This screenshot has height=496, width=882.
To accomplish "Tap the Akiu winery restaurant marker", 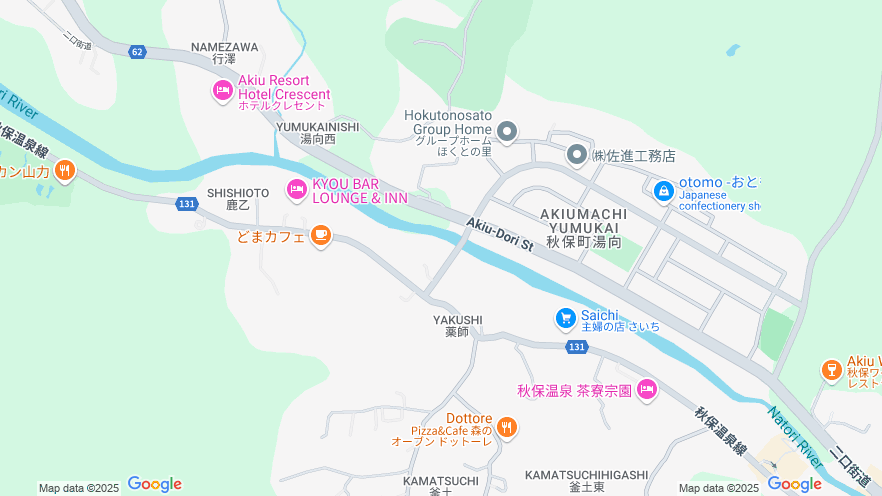I will tap(831, 370).
